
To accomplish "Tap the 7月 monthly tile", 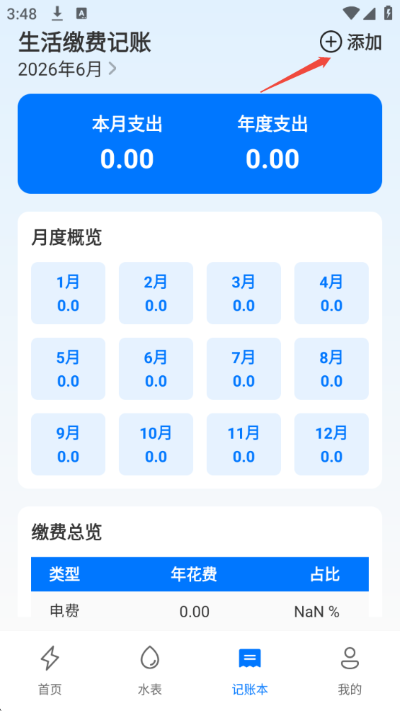I will point(244,369).
